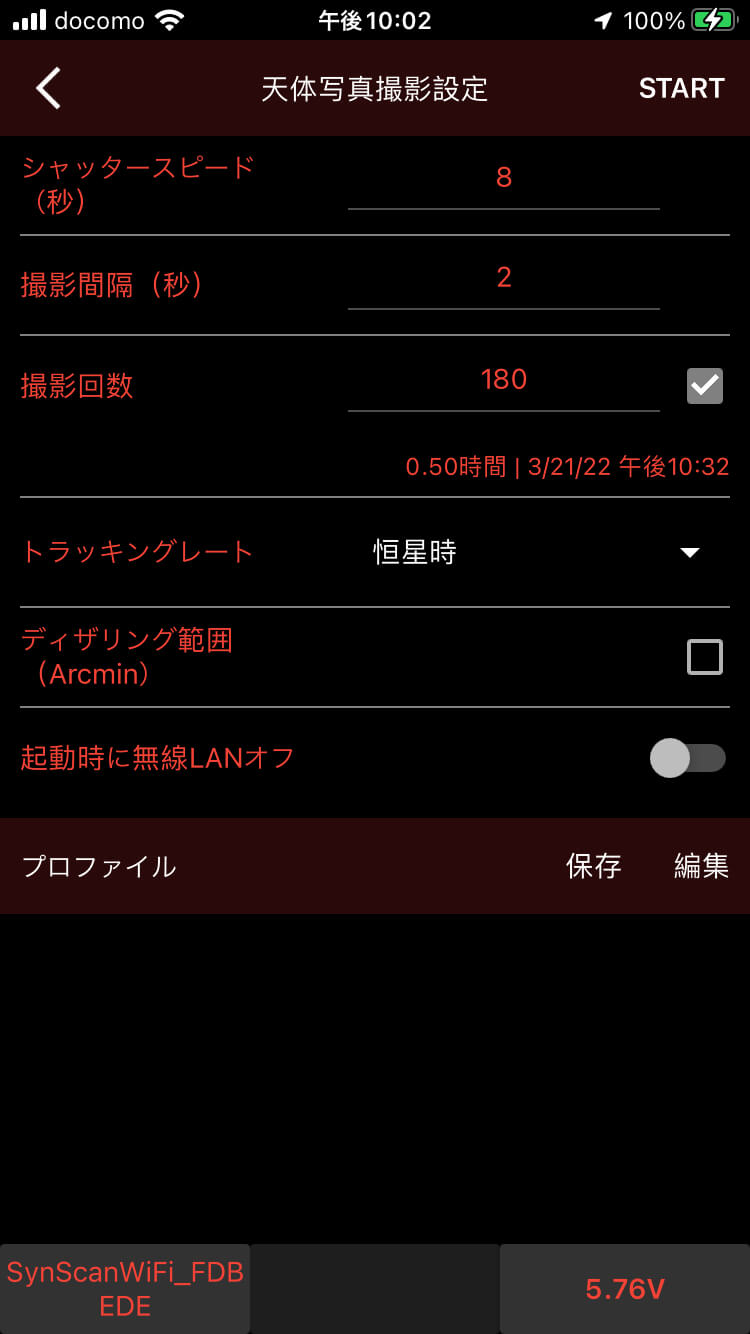This screenshot has height=1334, width=750.
Task: Go back with the top-left arrow
Action: (48, 88)
